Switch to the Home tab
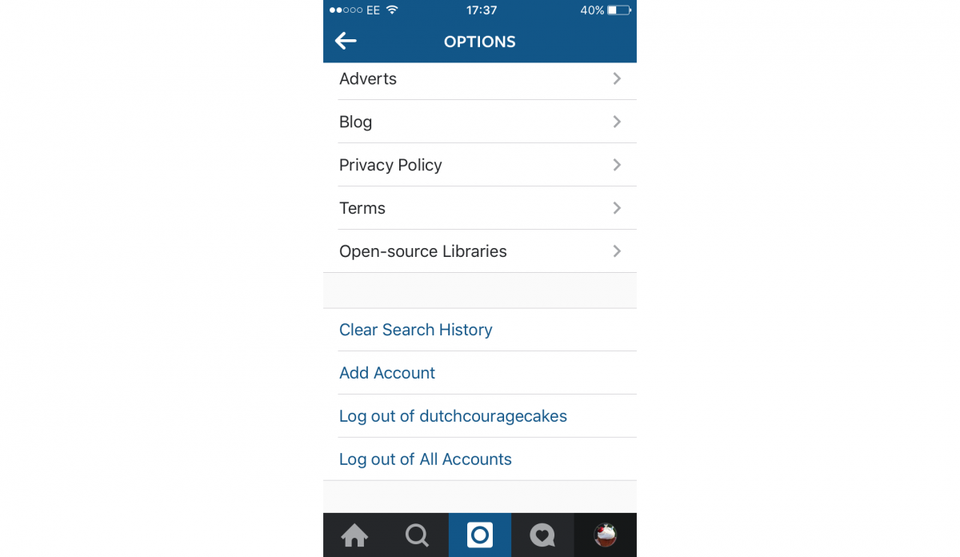 coord(354,536)
